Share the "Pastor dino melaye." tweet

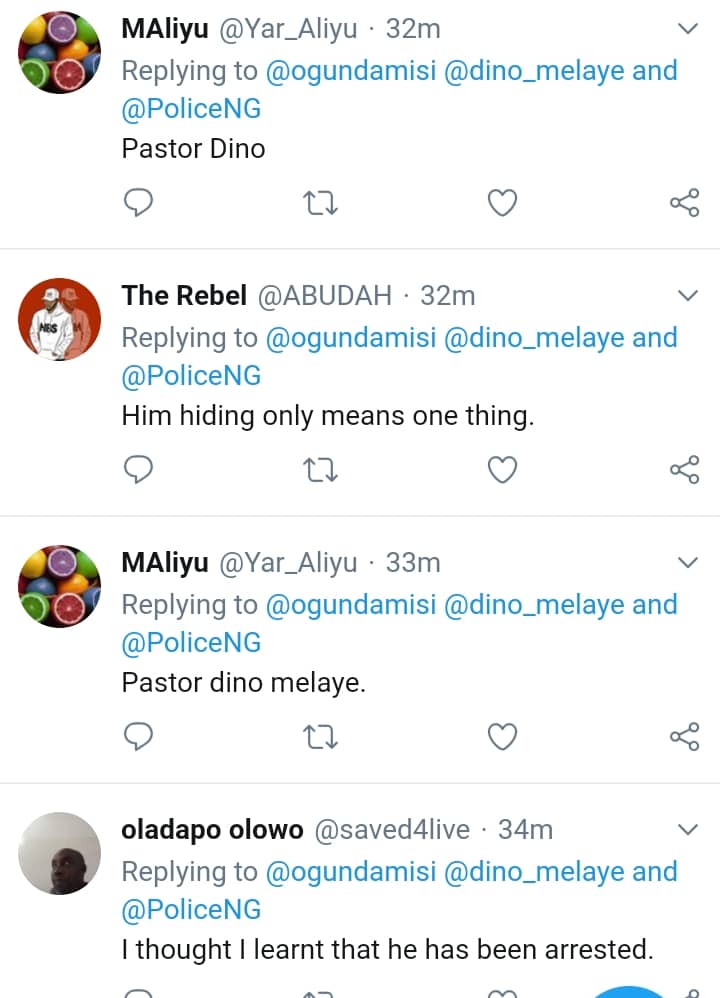pos(684,737)
